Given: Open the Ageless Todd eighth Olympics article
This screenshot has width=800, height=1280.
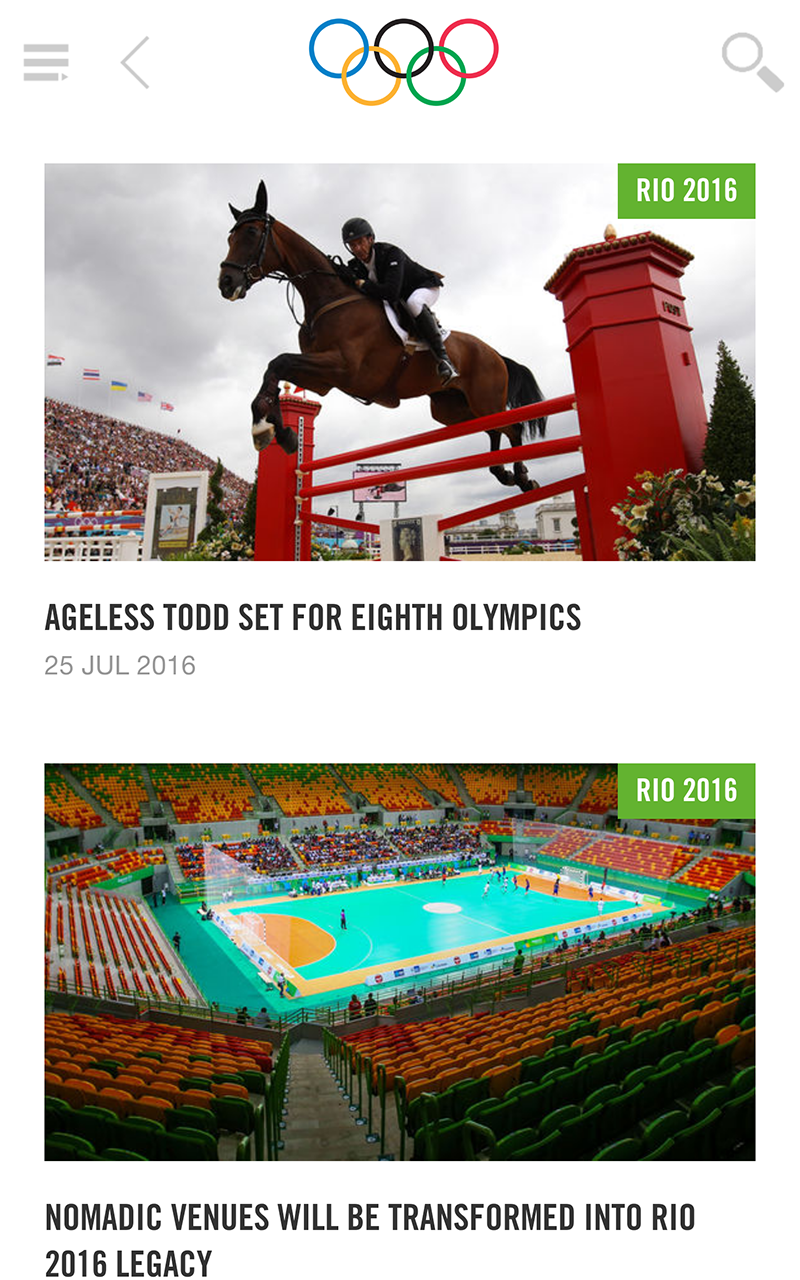Looking at the screenshot, I should pyautogui.click(x=312, y=617).
